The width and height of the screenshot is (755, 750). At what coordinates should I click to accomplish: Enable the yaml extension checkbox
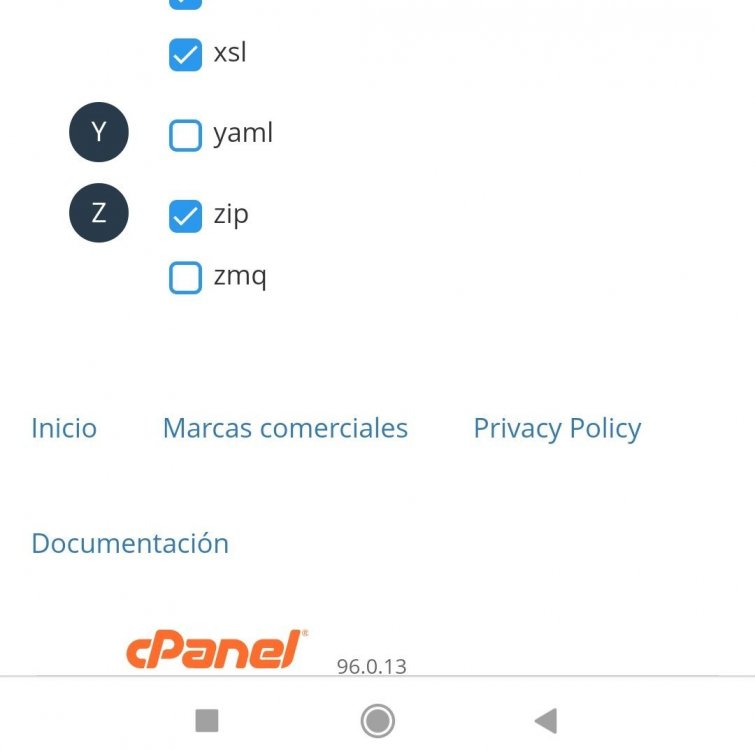click(185, 135)
